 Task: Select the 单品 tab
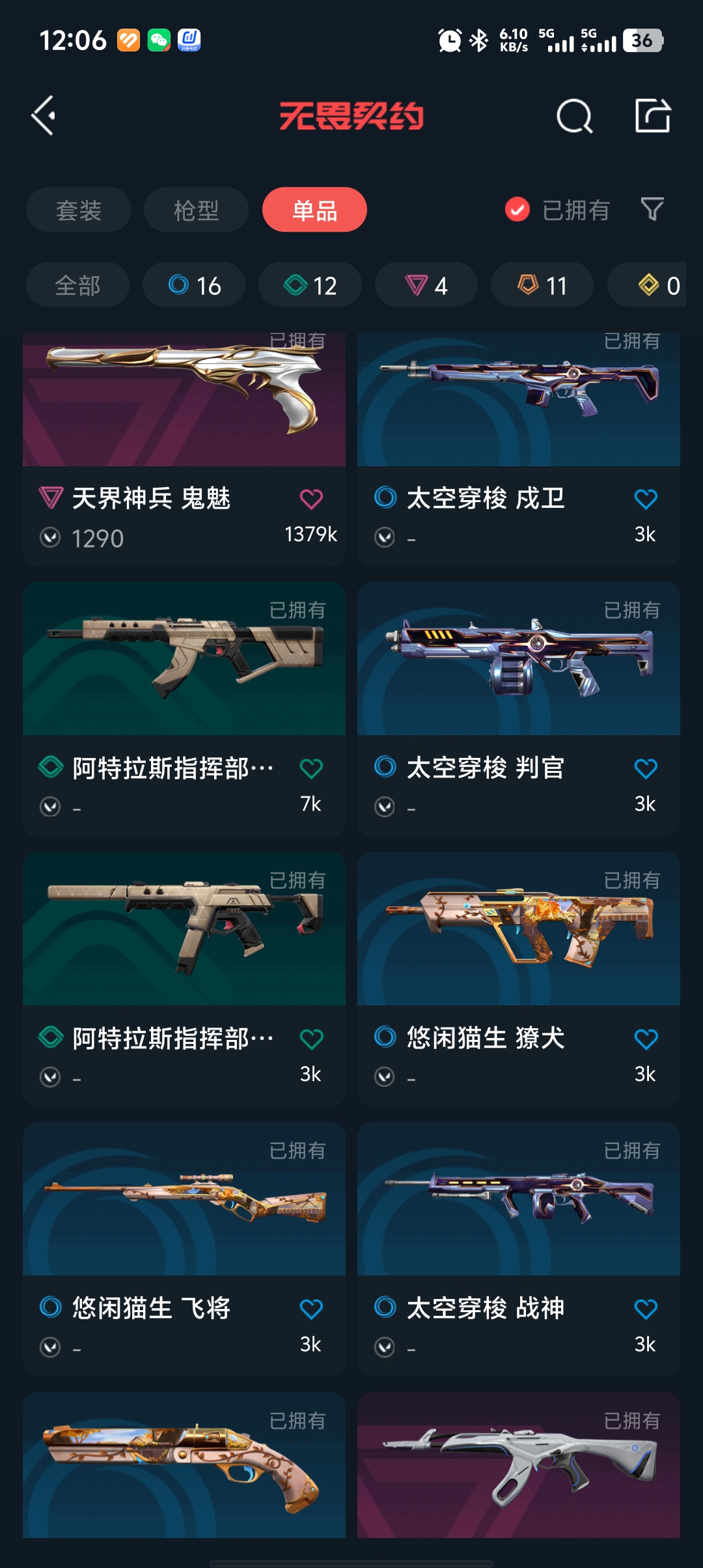point(314,210)
